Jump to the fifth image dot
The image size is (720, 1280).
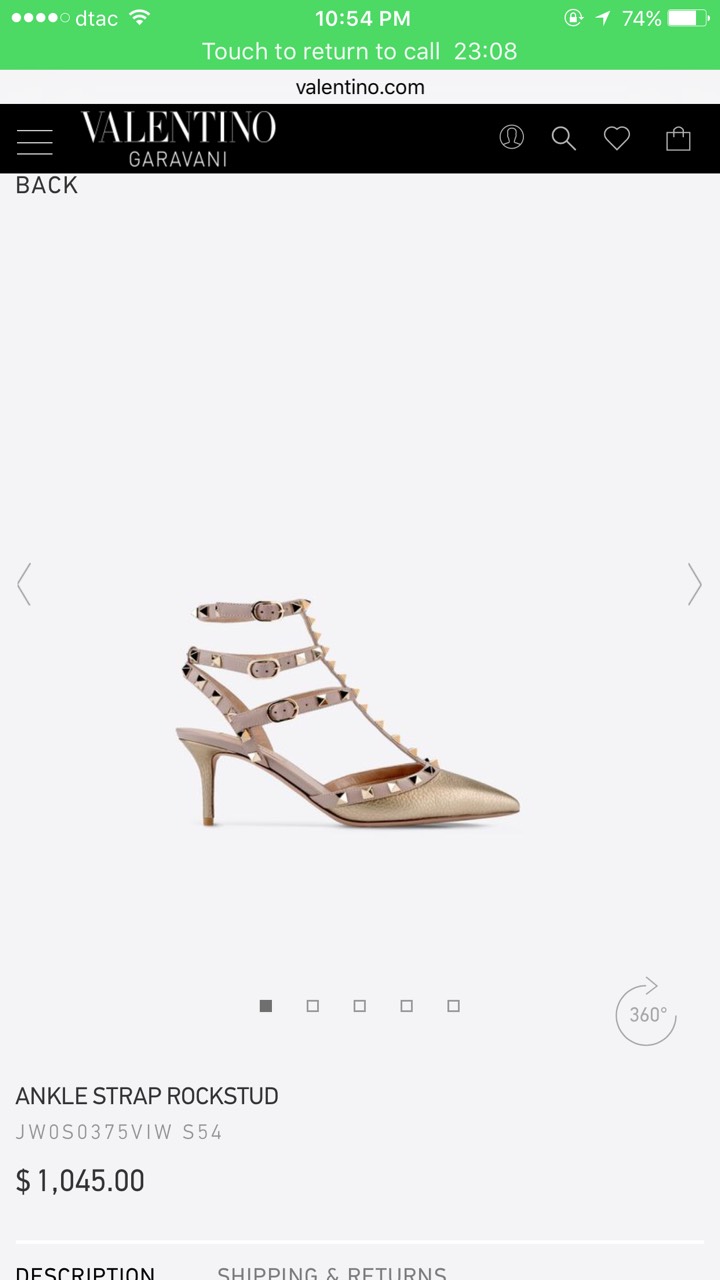click(453, 1006)
